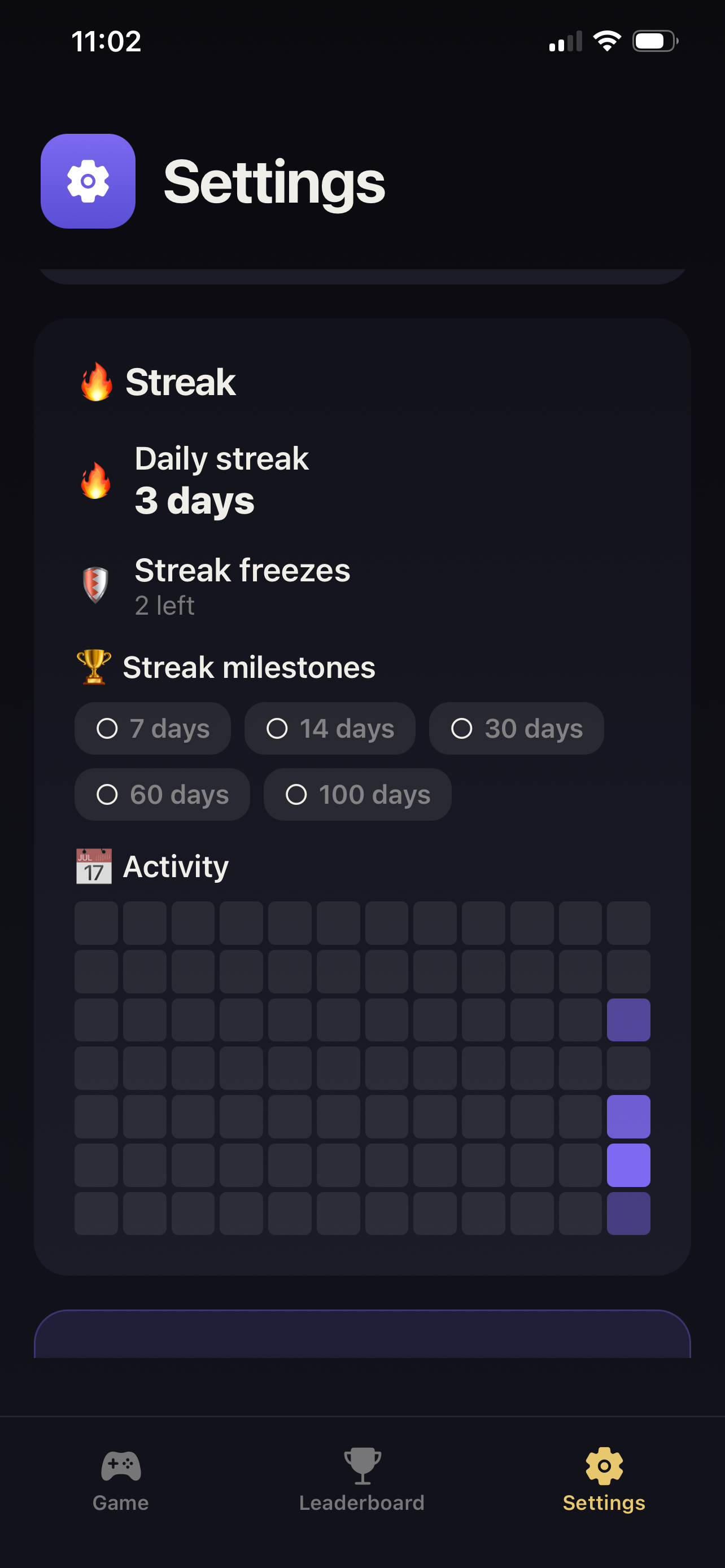This screenshot has height=1568, width=725.
Task: Tap the 60 days milestone chip
Action: click(162, 794)
